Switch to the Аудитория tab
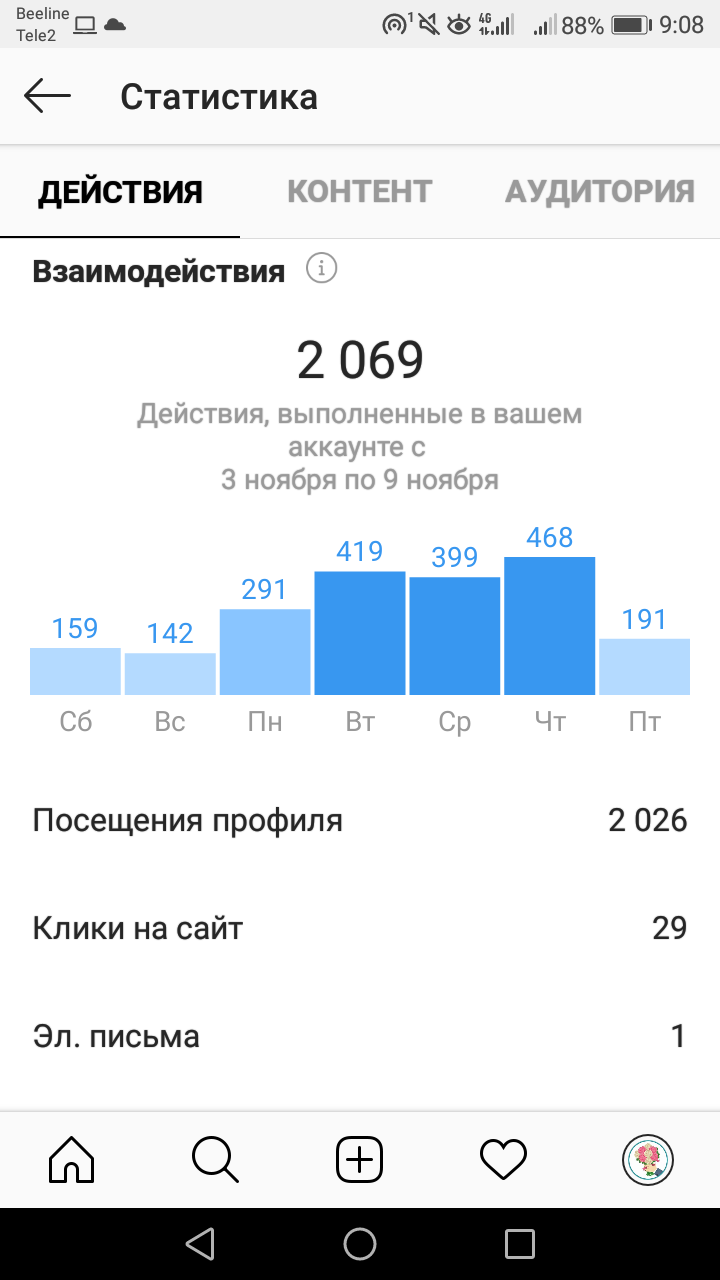The height and width of the screenshot is (1280, 720). point(600,191)
